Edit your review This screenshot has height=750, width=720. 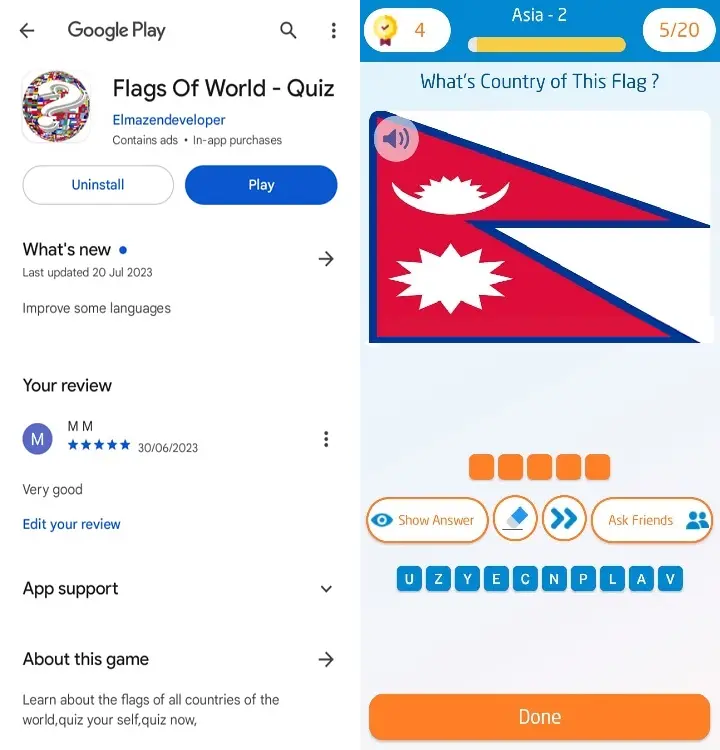[71, 524]
